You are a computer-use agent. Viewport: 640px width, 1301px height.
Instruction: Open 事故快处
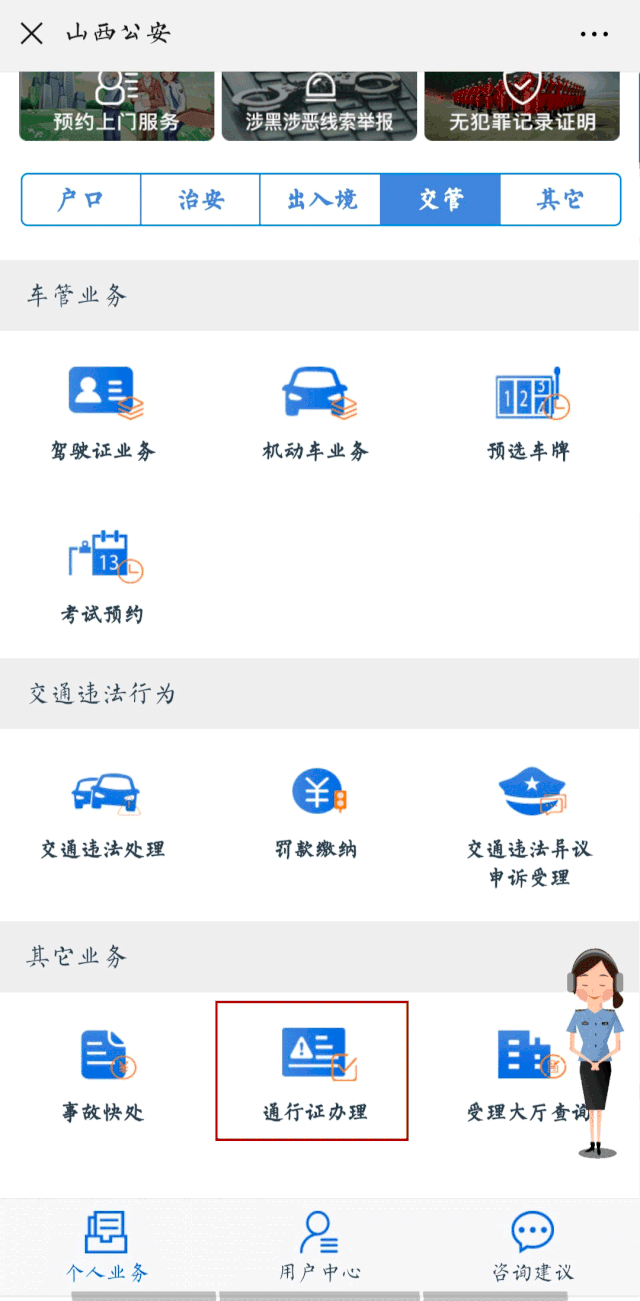(104, 1072)
